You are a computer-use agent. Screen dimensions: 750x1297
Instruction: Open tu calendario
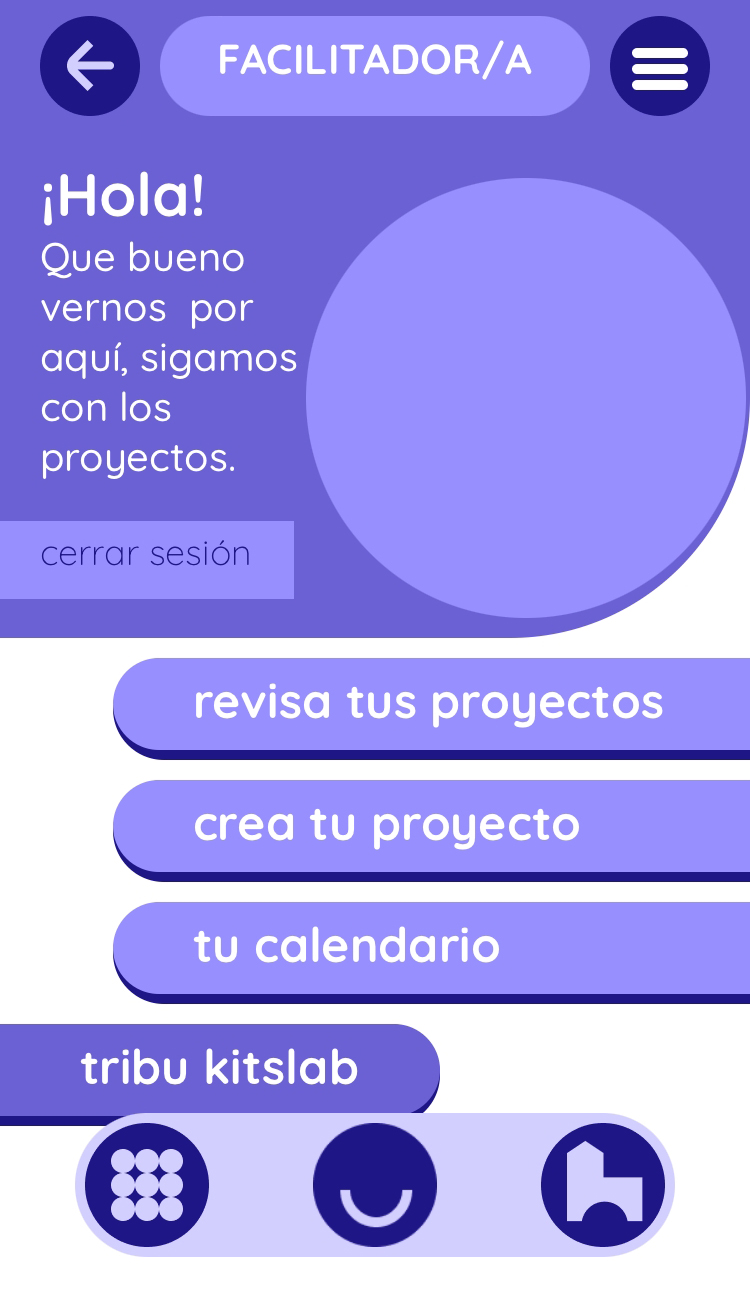[x=431, y=952]
